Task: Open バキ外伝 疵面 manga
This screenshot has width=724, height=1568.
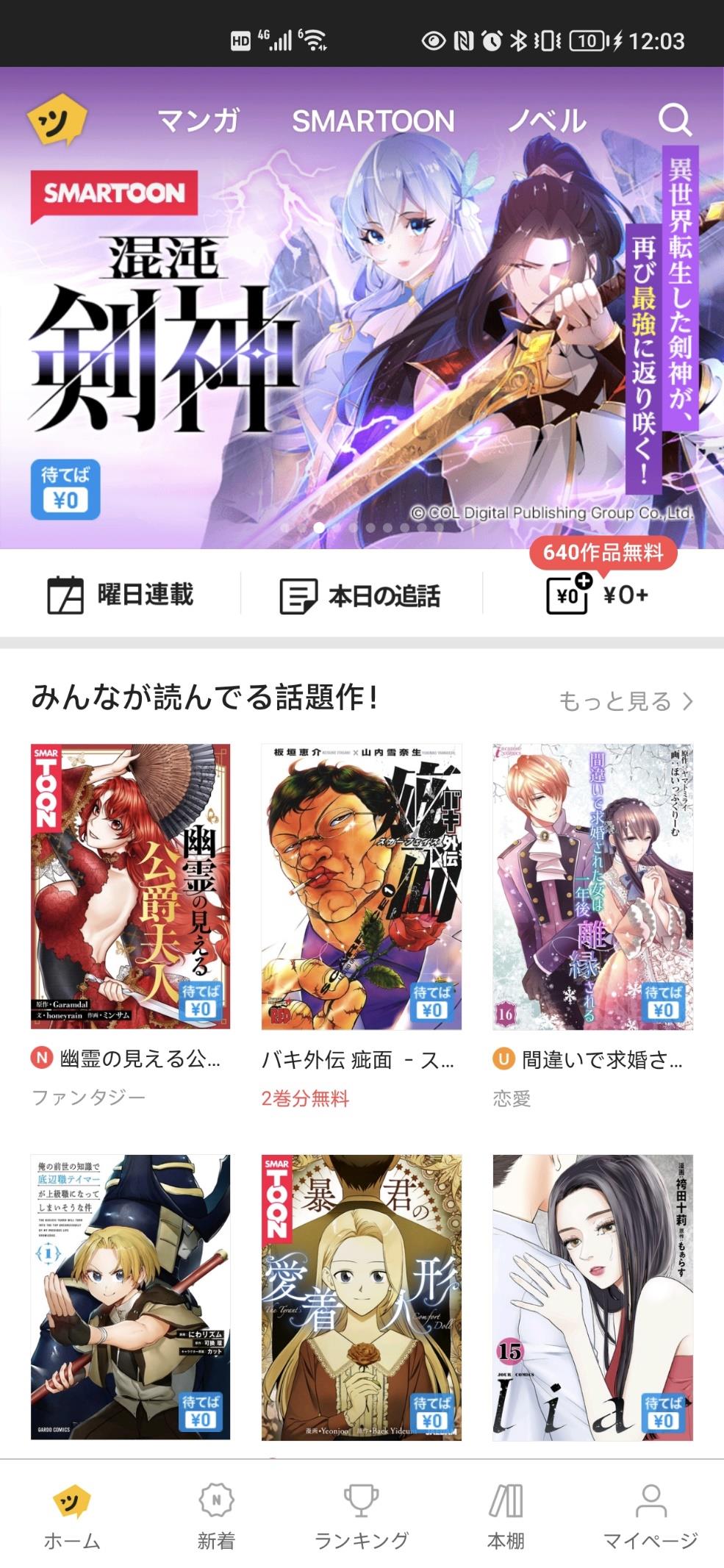Action: click(361, 886)
